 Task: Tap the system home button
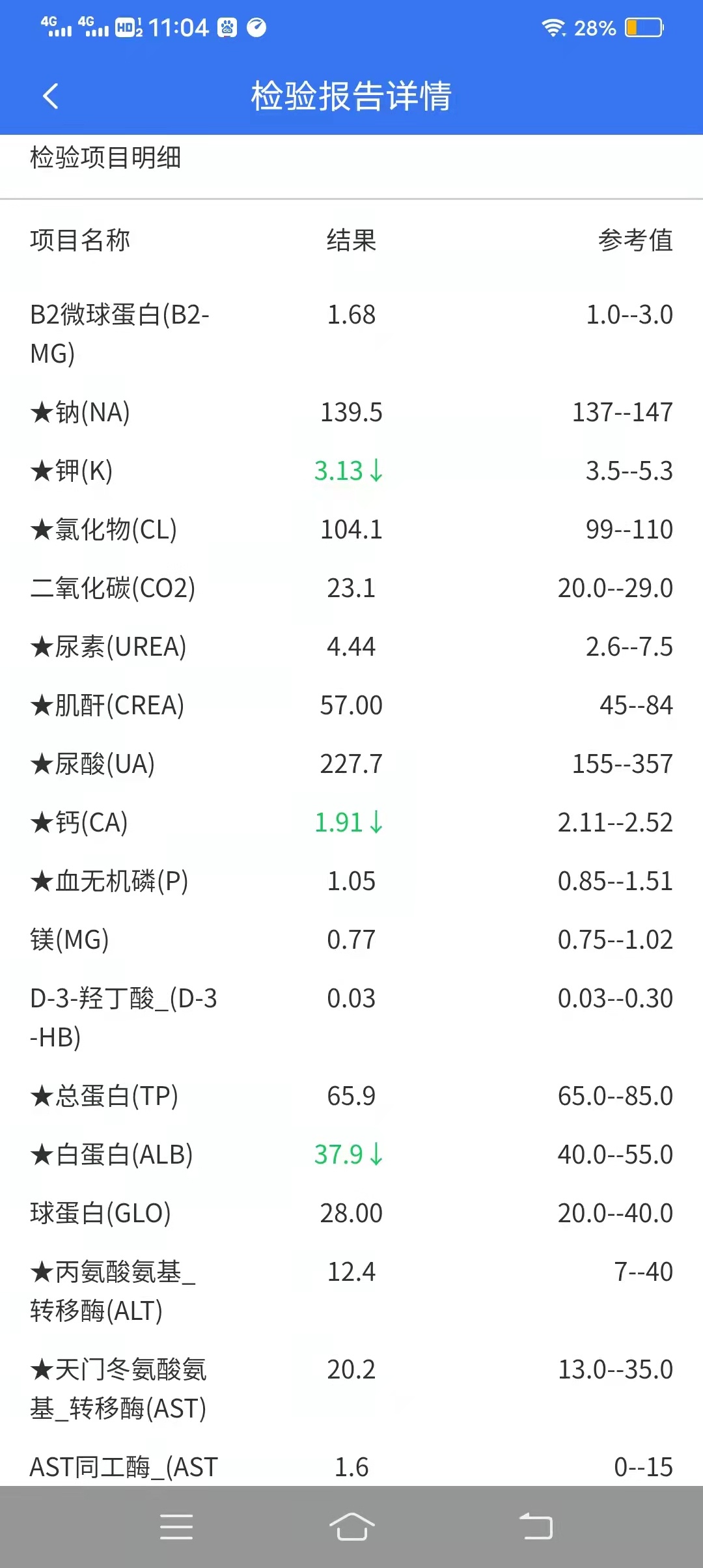351,1526
